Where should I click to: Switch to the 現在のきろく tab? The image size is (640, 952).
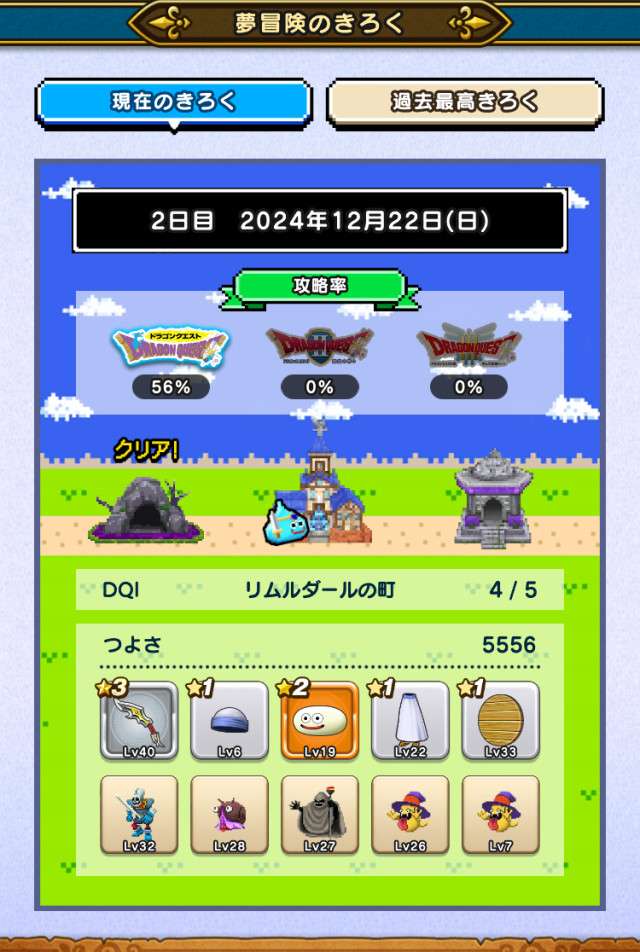click(174, 103)
